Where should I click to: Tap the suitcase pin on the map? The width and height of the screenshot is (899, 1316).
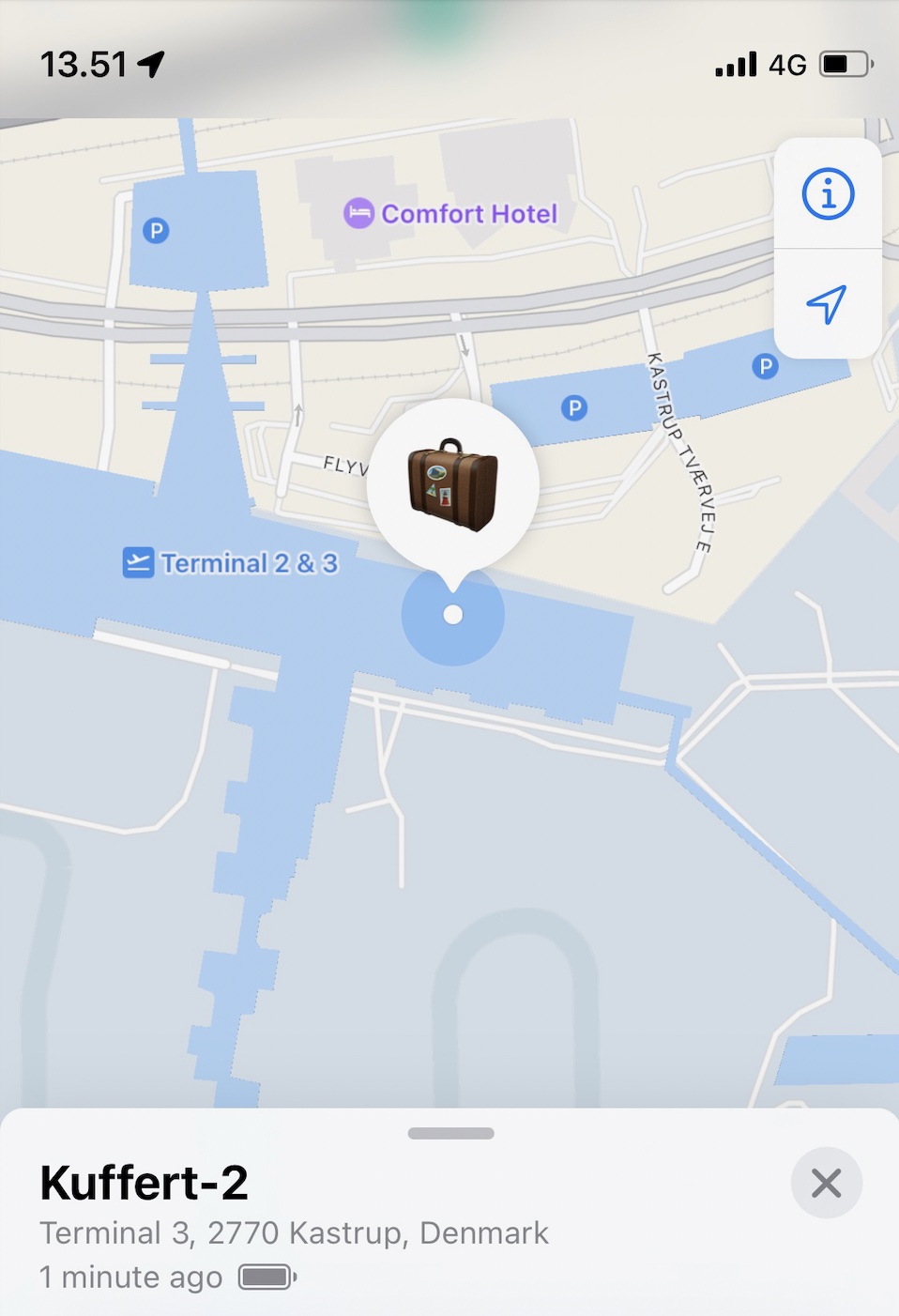[x=452, y=484]
